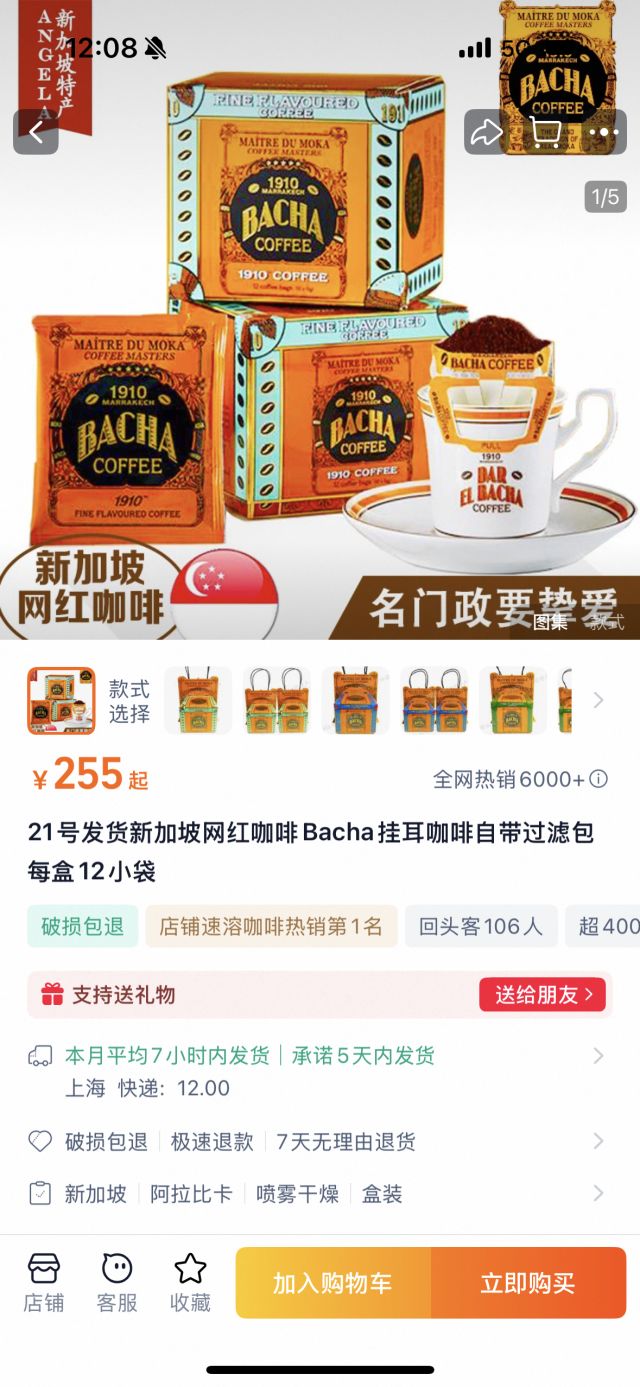The image size is (640, 1387).
Task: Open the three-dot overflow menu
Action: tap(604, 132)
